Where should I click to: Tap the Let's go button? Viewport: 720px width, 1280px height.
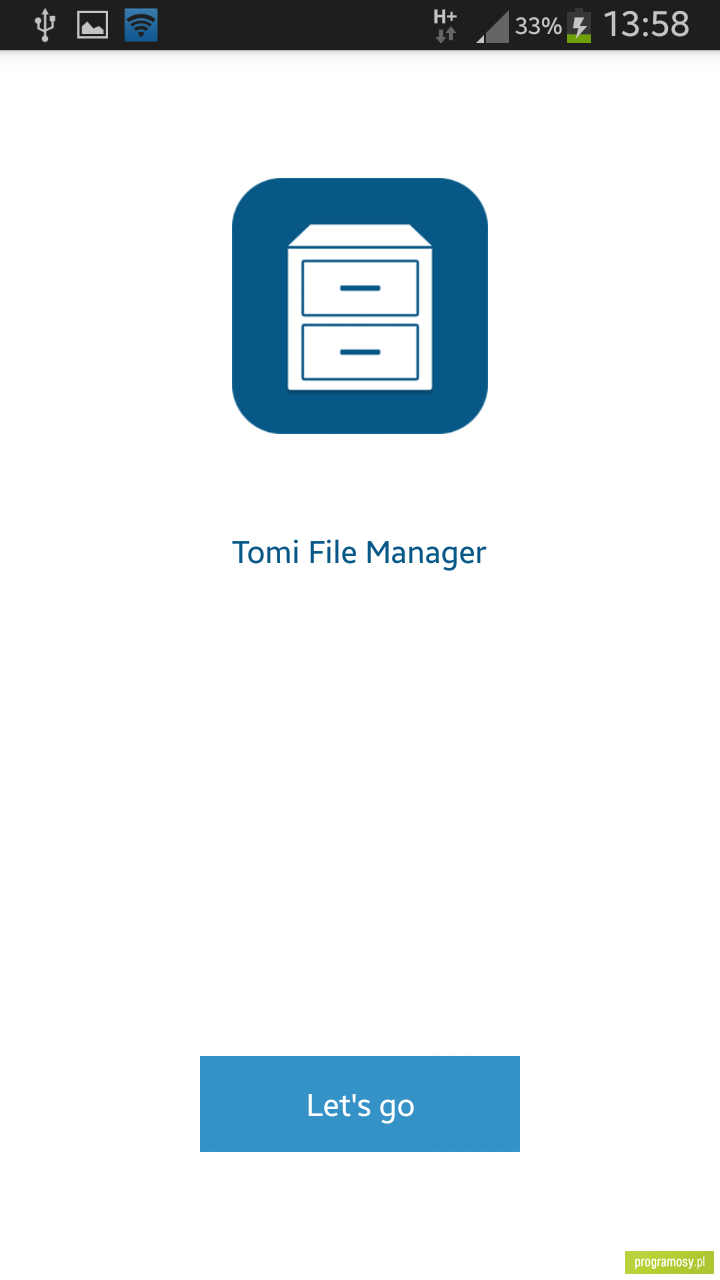point(360,1104)
